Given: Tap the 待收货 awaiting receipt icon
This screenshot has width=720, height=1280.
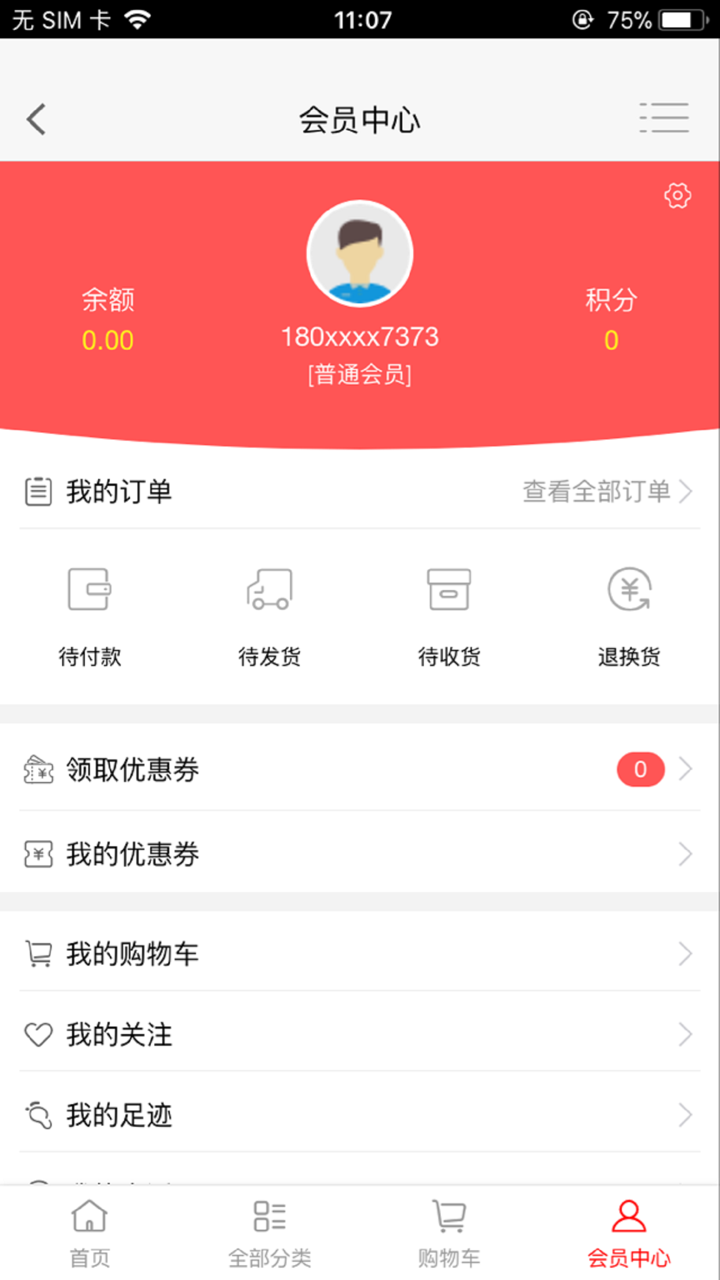Looking at the screenshot, I should tap(449, 590).
